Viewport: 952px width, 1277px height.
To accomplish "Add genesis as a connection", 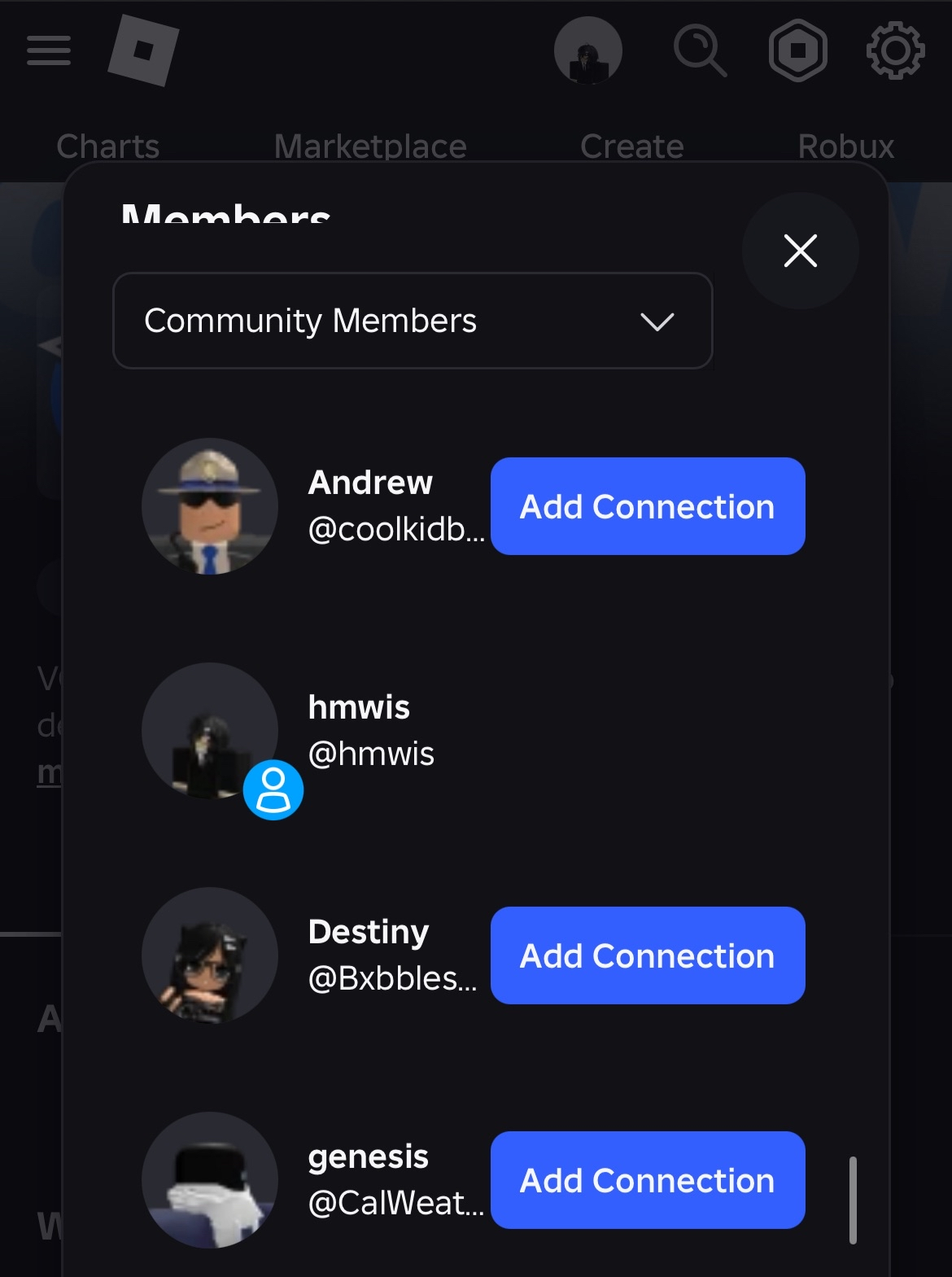I will pos(648,1180).
